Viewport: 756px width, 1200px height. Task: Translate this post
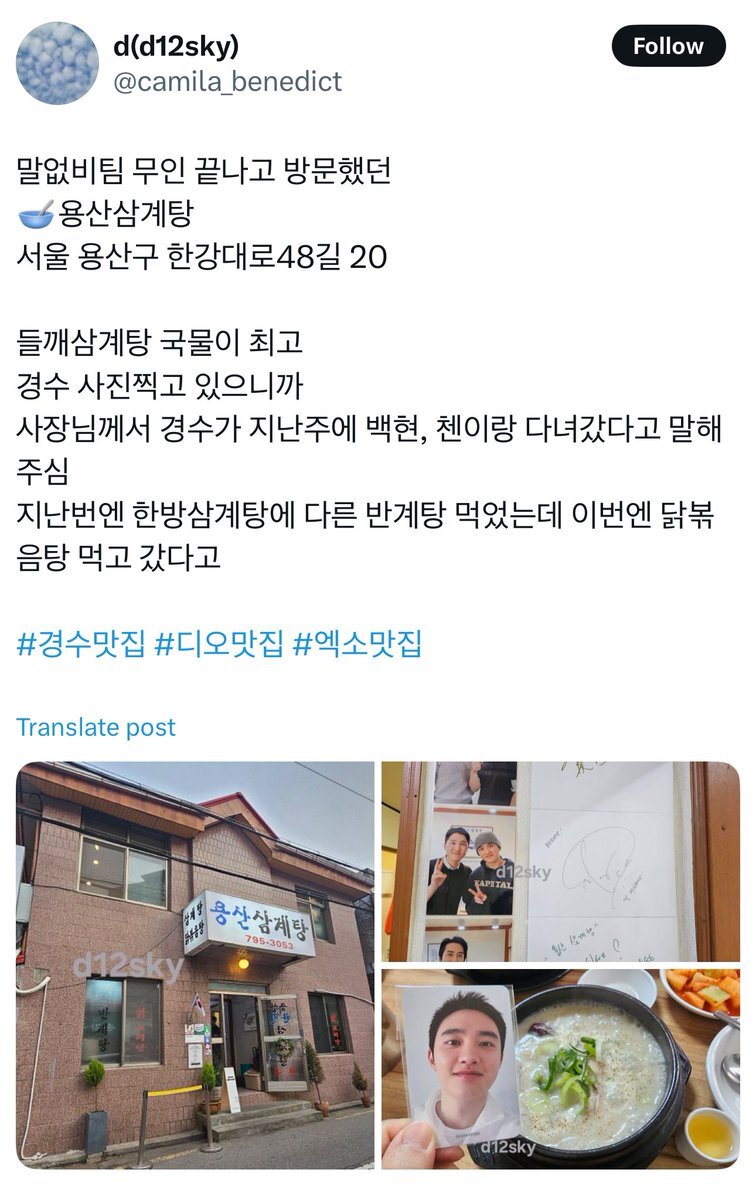96,727
